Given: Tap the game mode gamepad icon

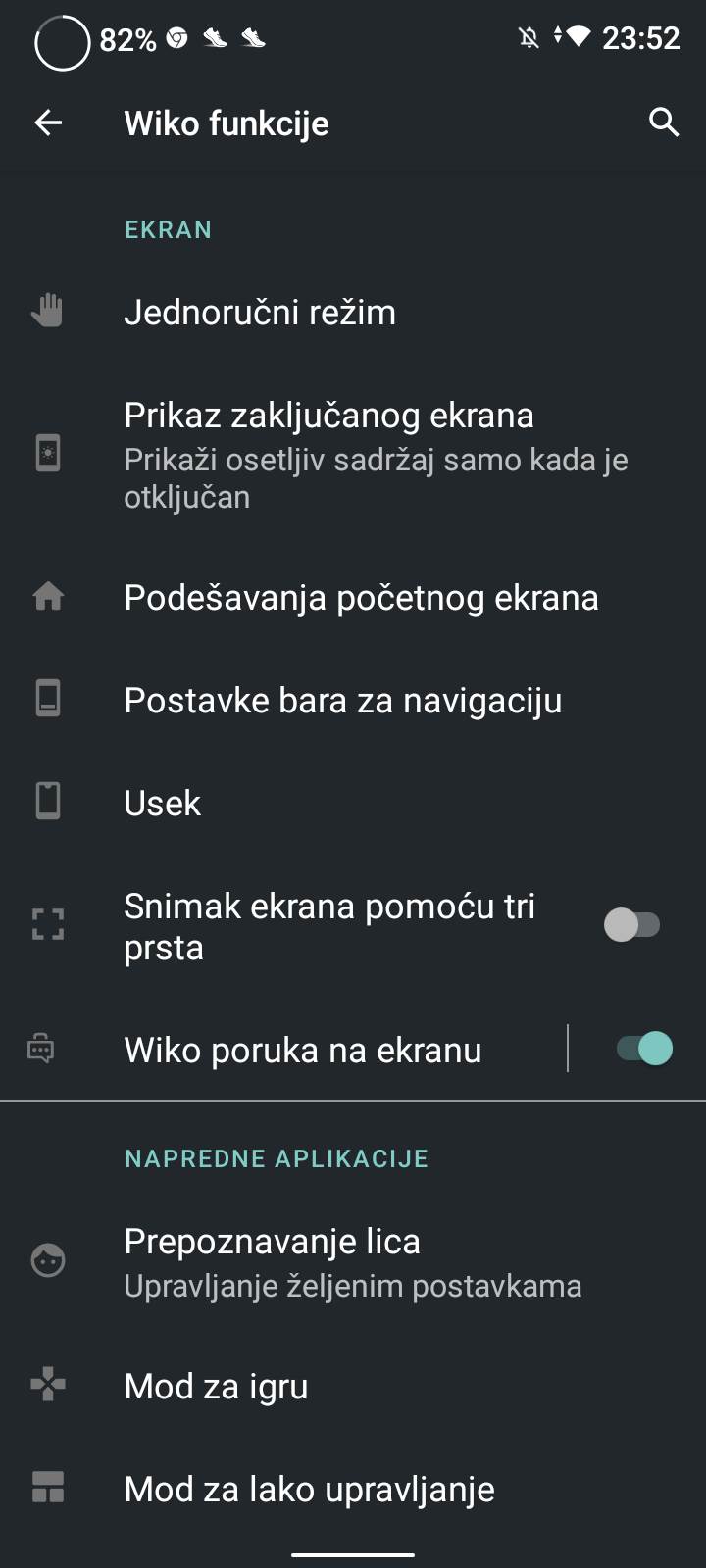Looking at the screenshot, I should tap(46, 1385).
